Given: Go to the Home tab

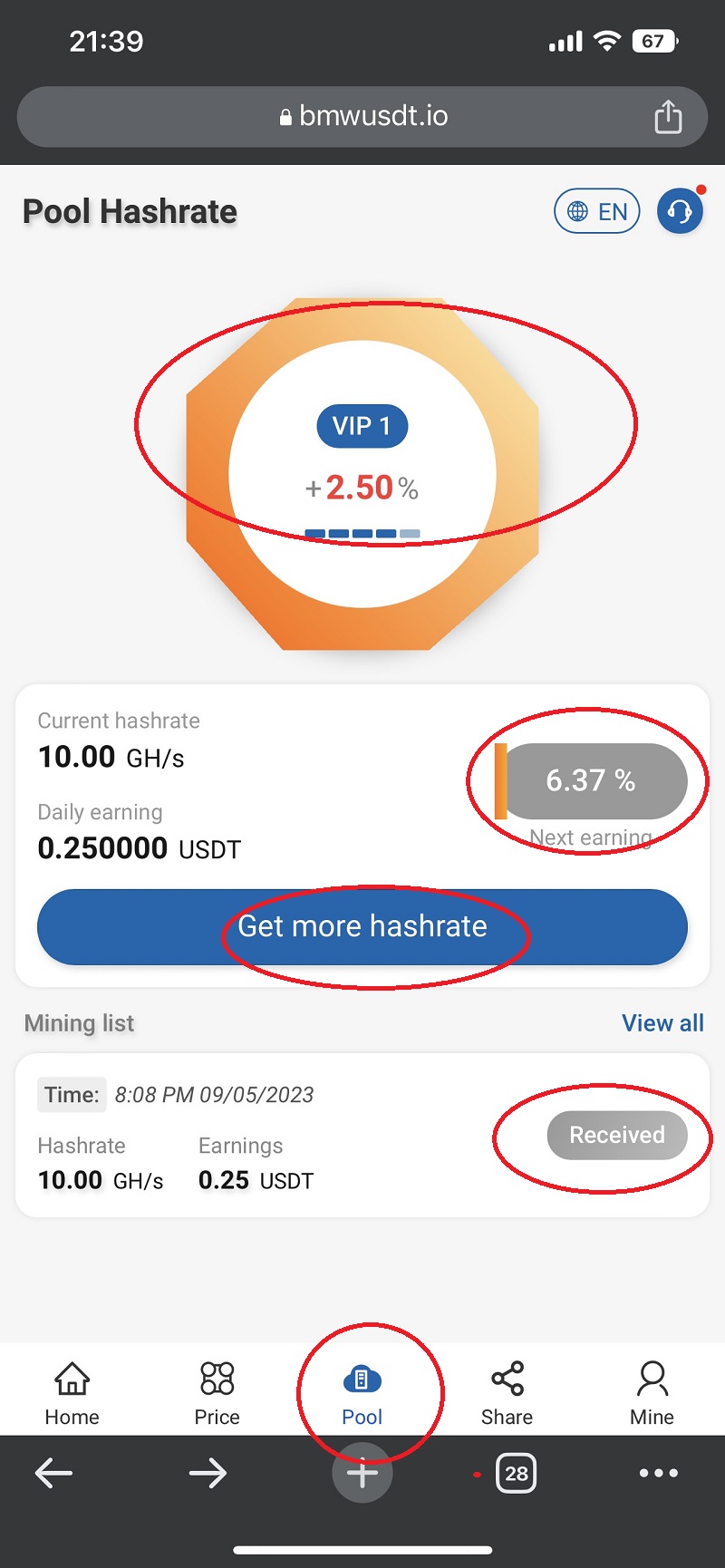Looking at the screenshot, I should 72,1393.
